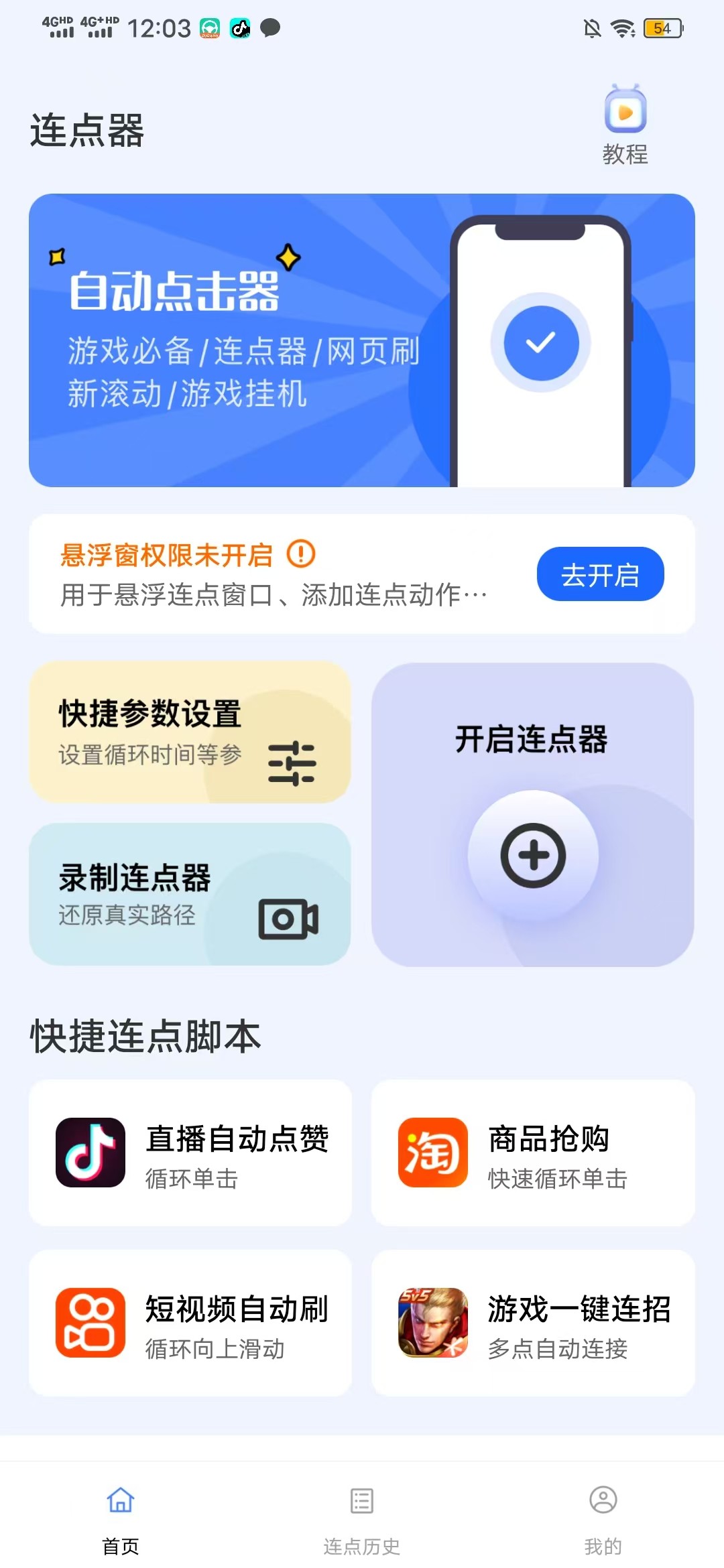Open the 教程 tutorial icon
The width and height of the screenshot is (724, 1568).
[x=625, y=125]
